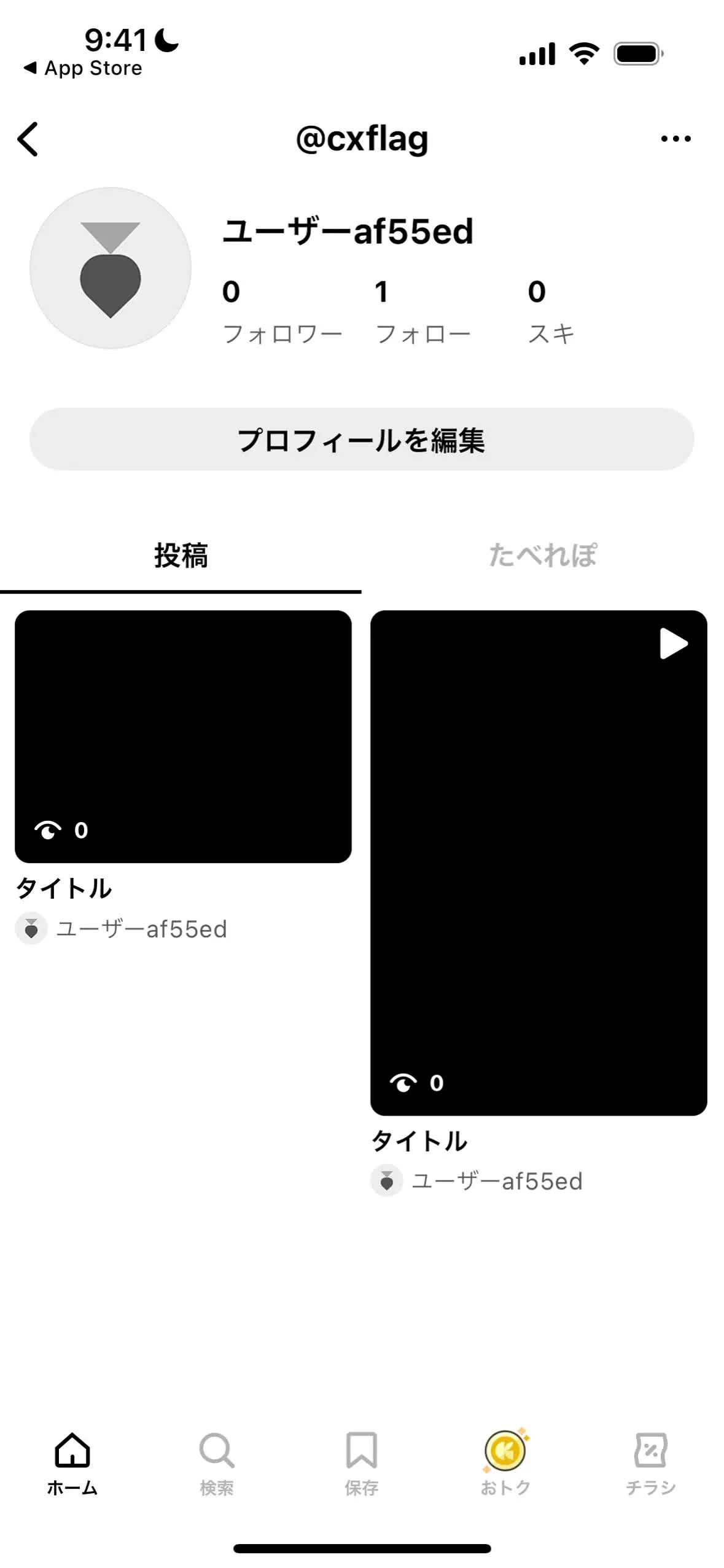Select the おトク tab

click(505, 1462)
